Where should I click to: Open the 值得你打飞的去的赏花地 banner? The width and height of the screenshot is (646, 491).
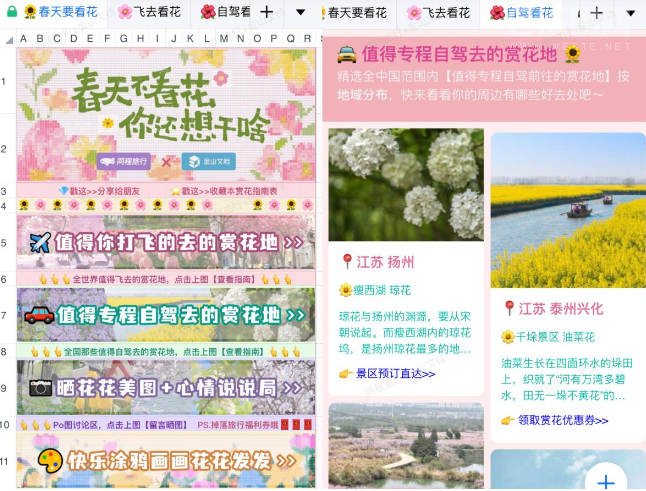click(167, 242)
